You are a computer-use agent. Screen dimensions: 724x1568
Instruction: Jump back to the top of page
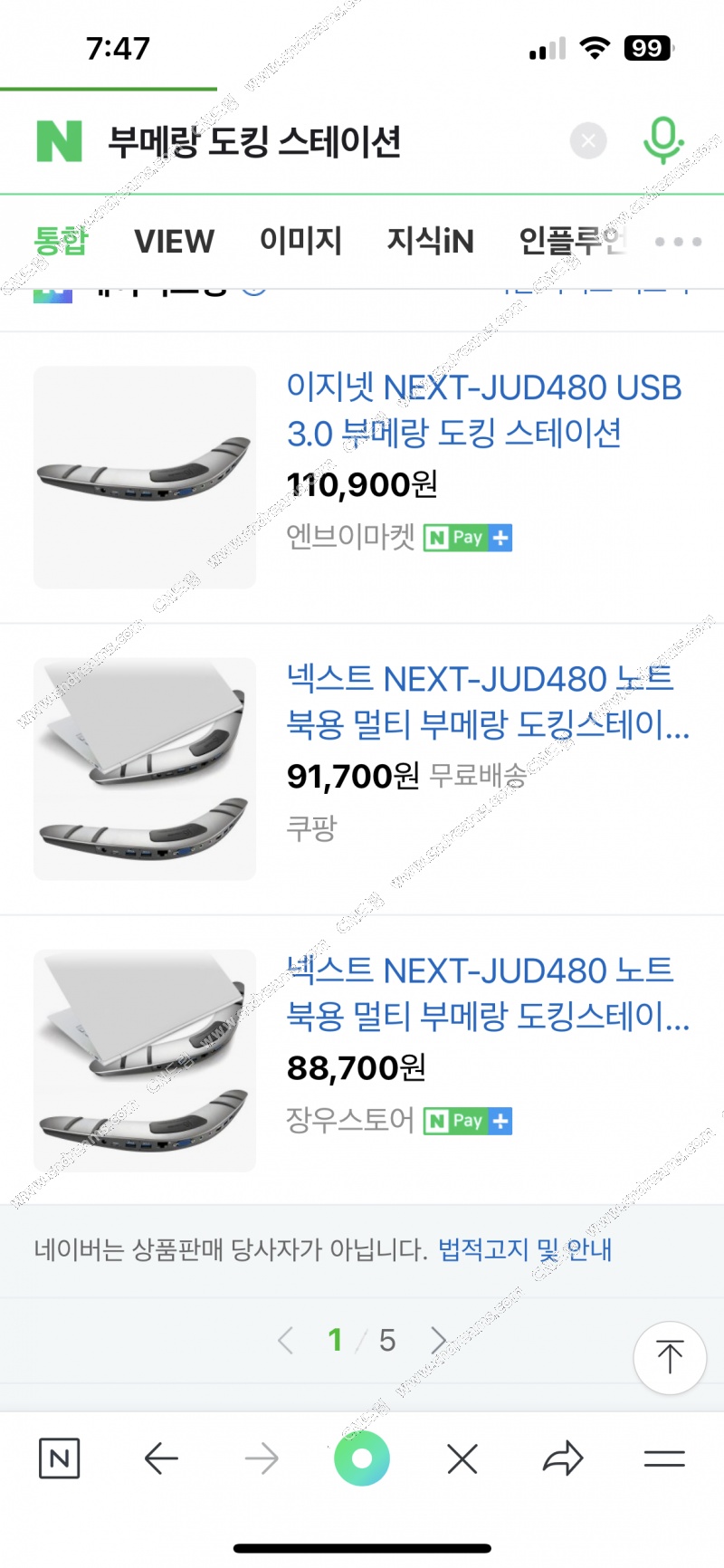[669, 1356]
